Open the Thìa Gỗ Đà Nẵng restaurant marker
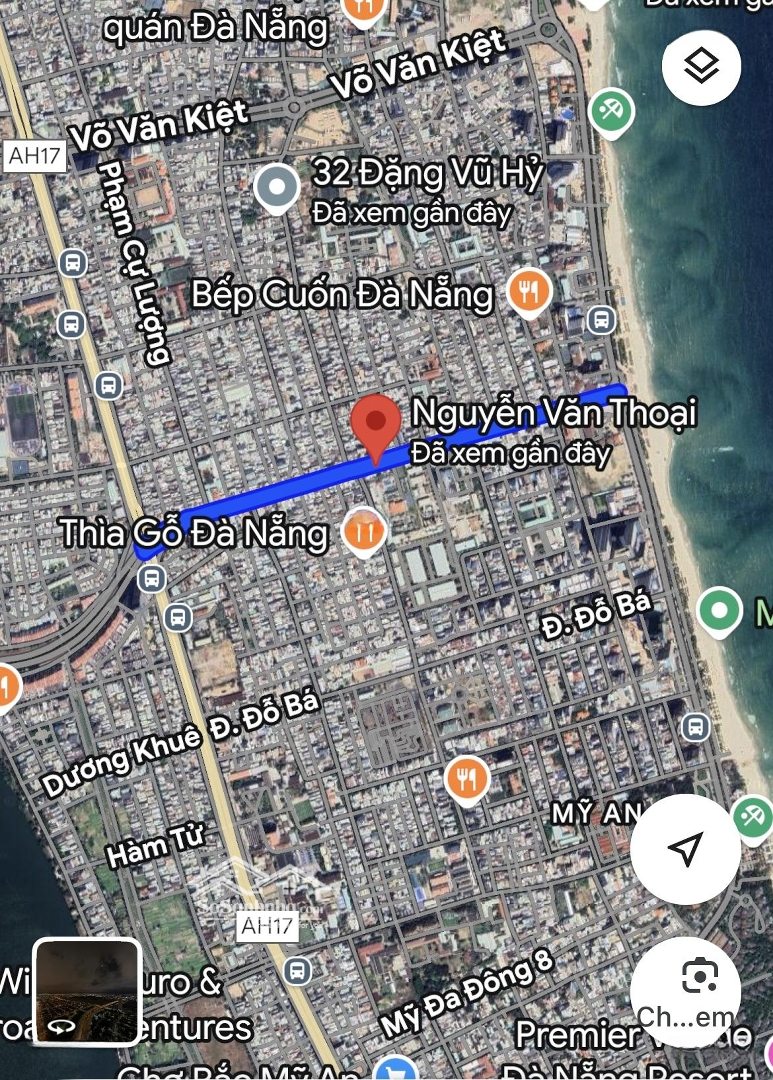Image resolution: width=773 pixels, height=1080 pixels. tap(364, 531)
